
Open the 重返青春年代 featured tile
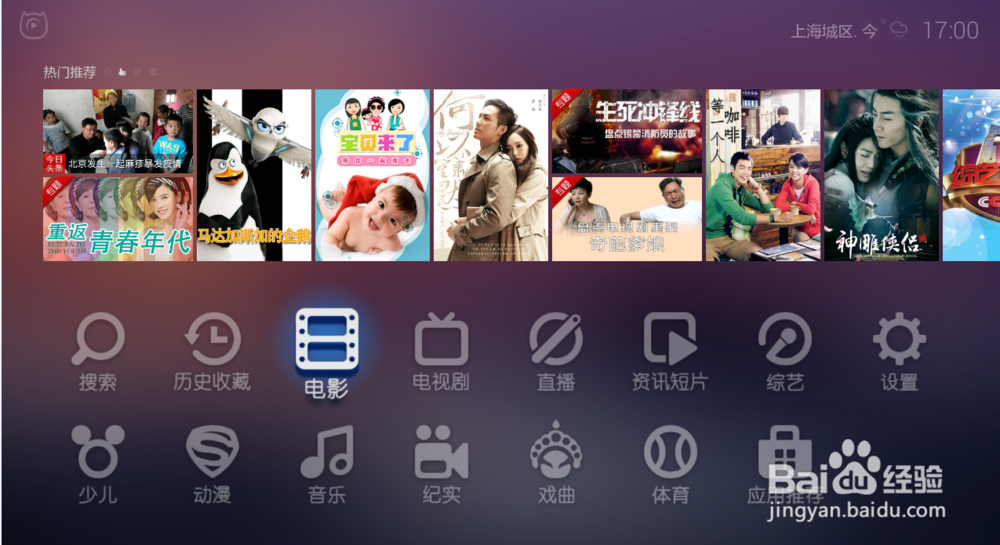click(x=117, y=219)
